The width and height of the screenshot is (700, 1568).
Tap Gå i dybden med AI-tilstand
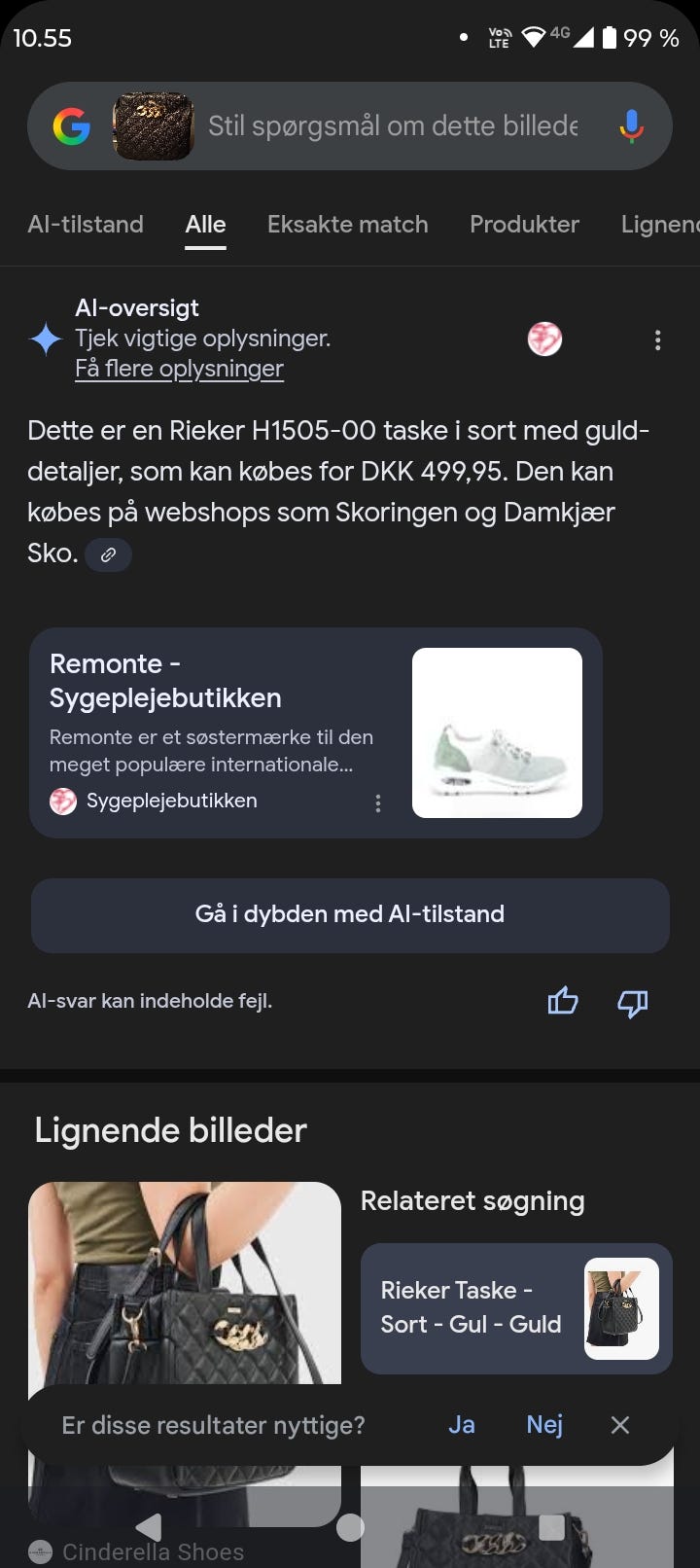[350, 914]
